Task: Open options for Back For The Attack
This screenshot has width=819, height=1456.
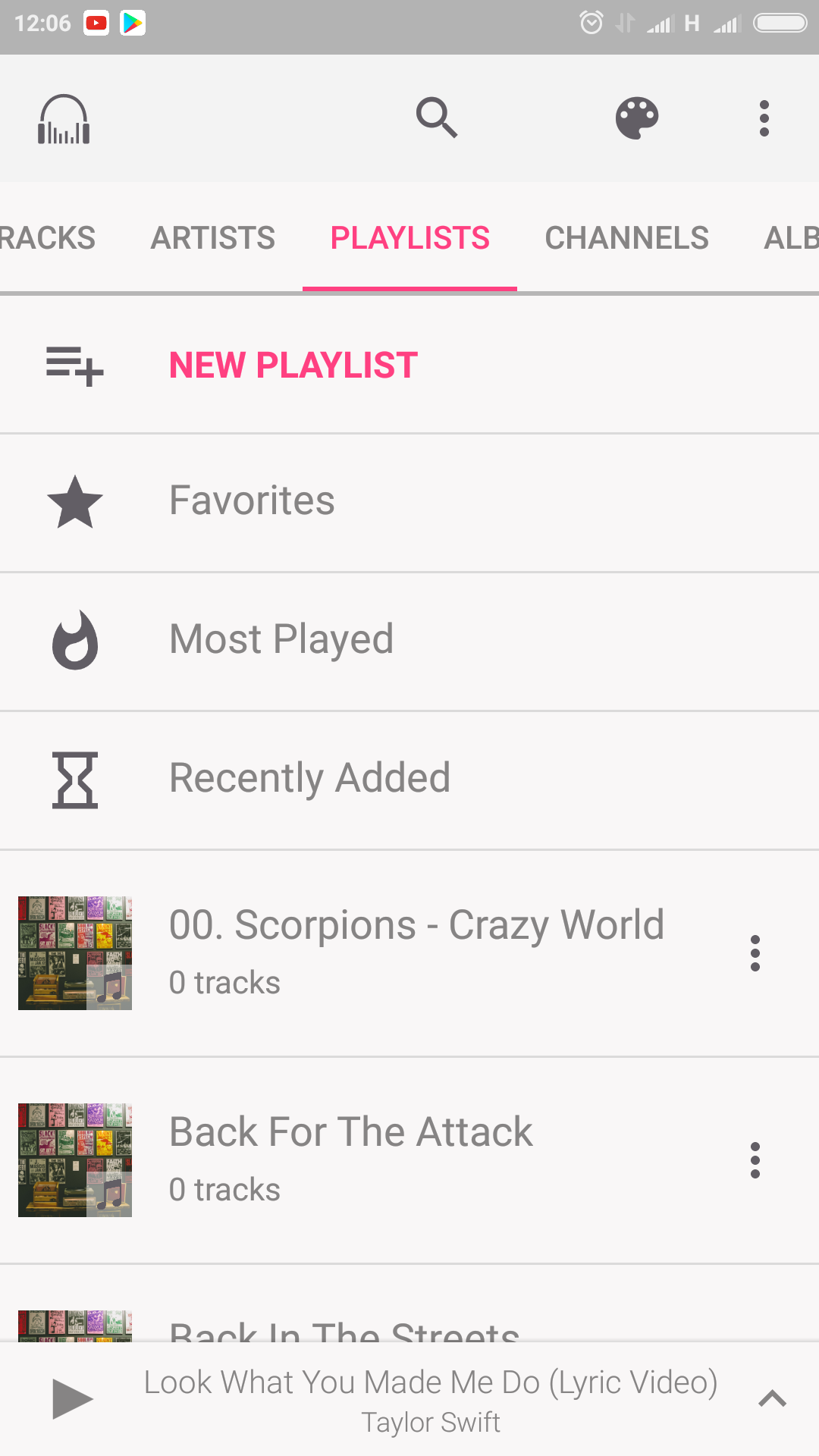Action: click(755, 1160)
